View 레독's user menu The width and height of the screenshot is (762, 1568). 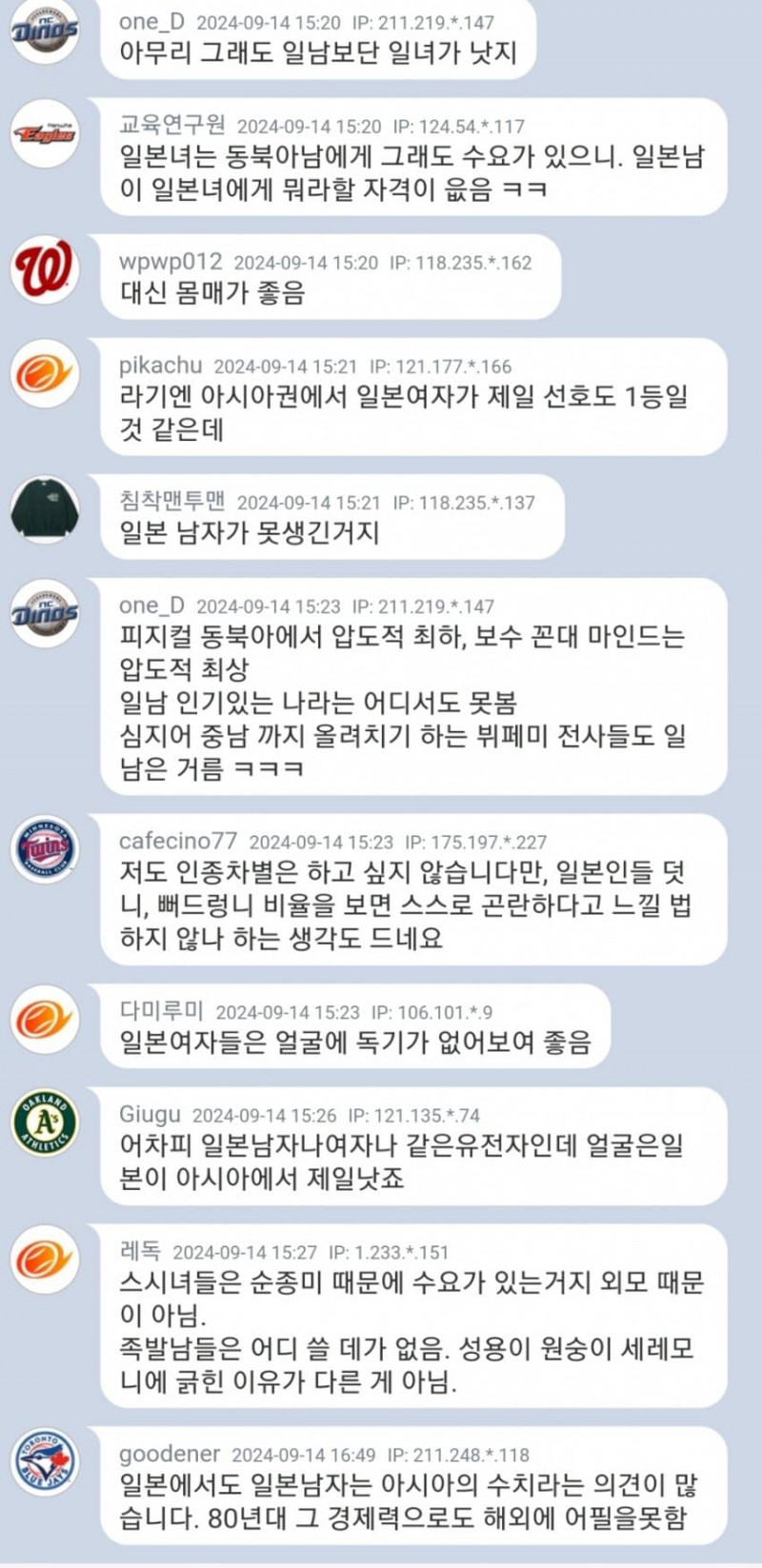click(140, 1251)
